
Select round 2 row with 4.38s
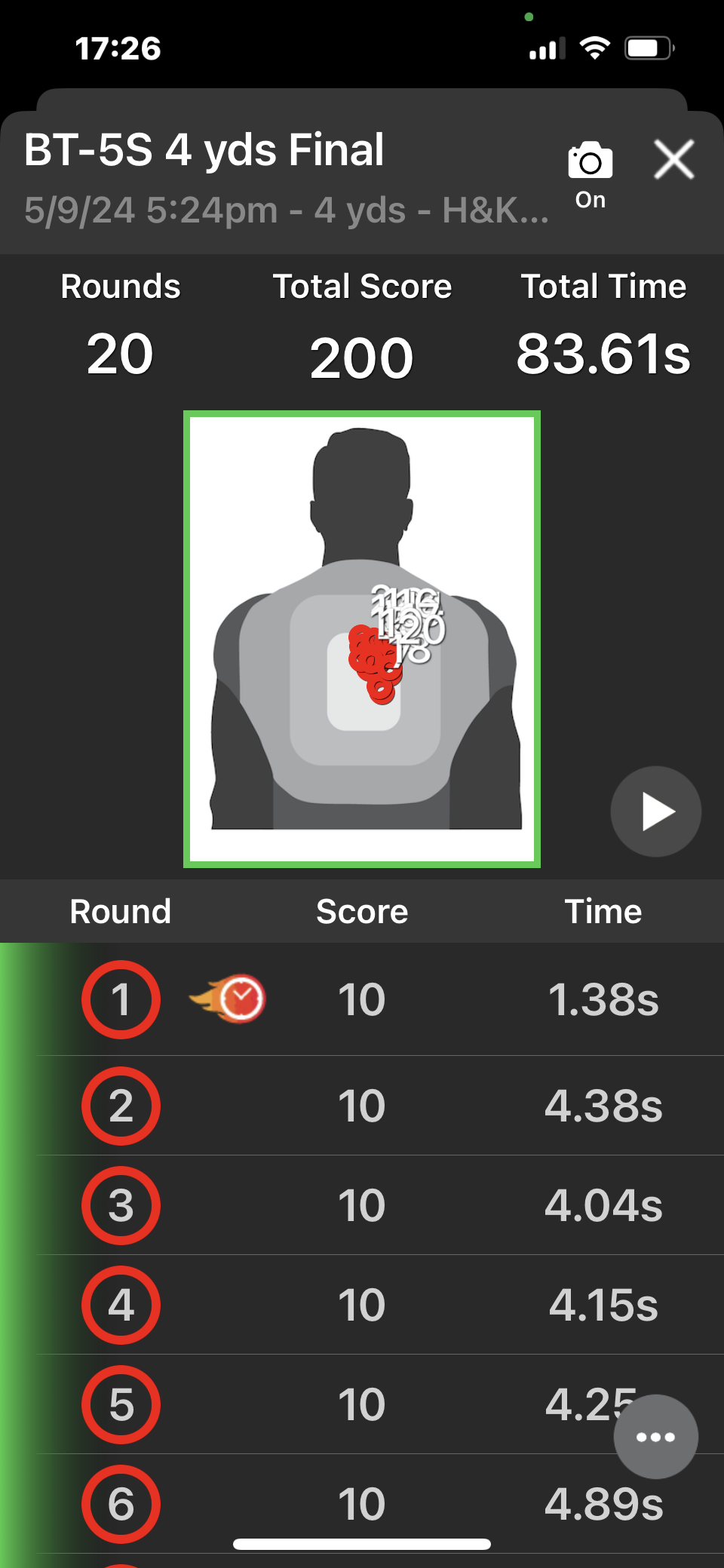[362, 1106]
